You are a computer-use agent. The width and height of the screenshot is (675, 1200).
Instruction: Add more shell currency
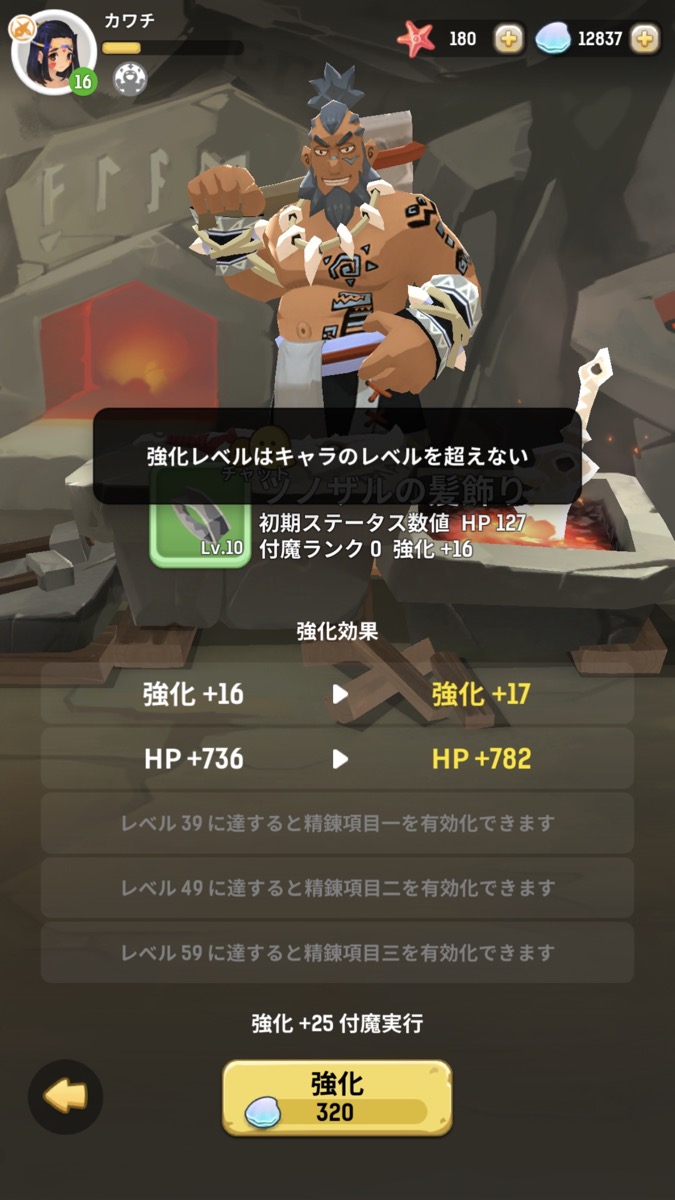(x=646, y=39)
